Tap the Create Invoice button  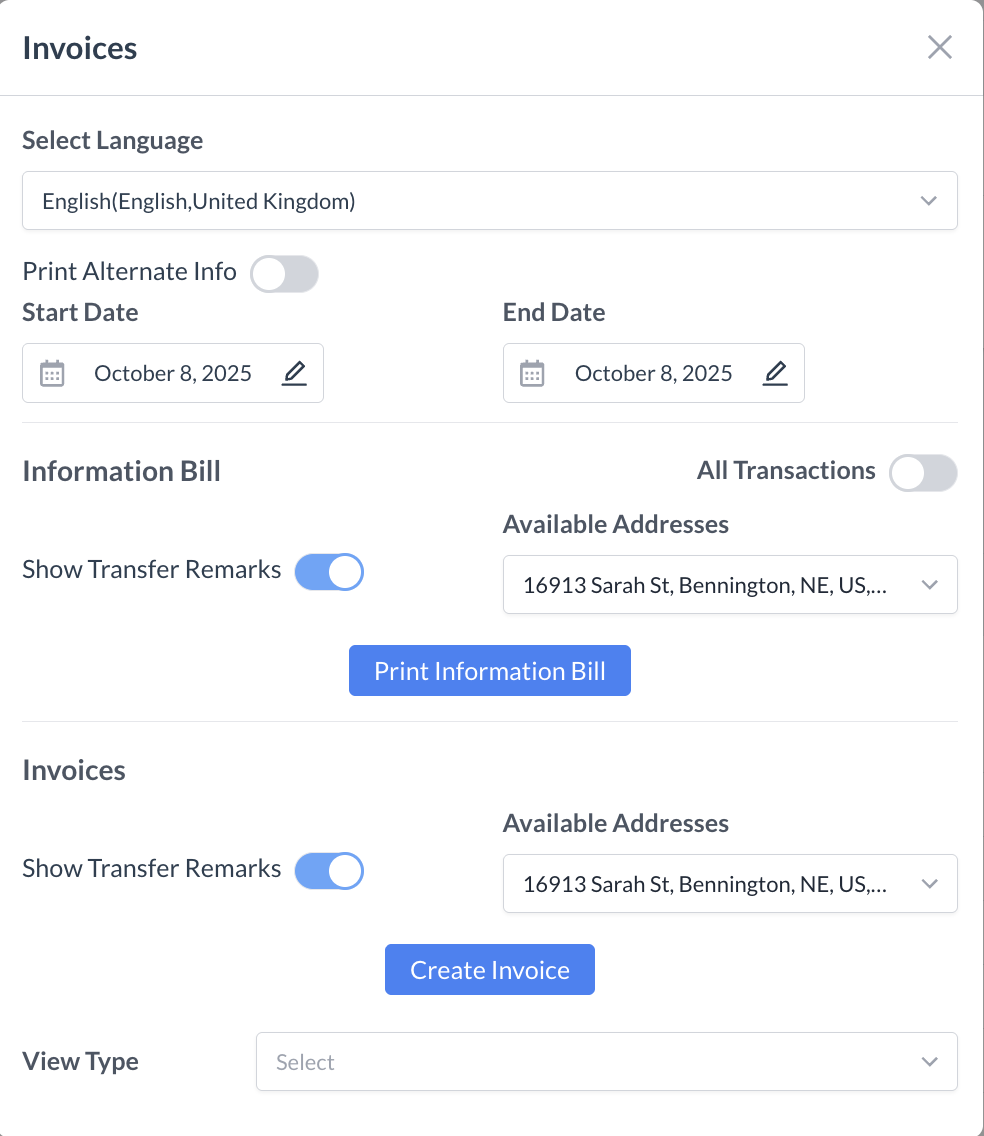click(x=489, y=969)
